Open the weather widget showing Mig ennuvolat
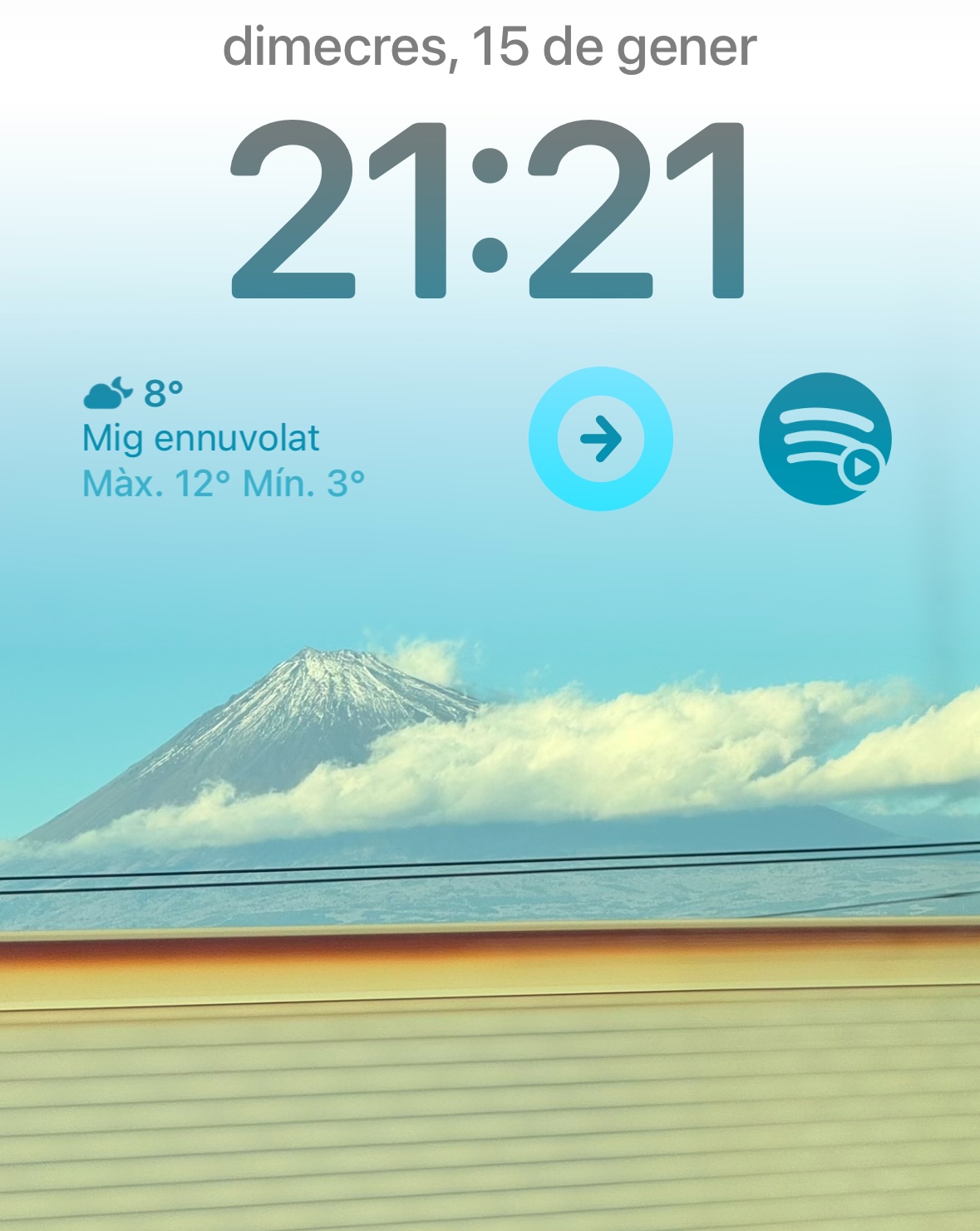 click(x=223, y=438)
